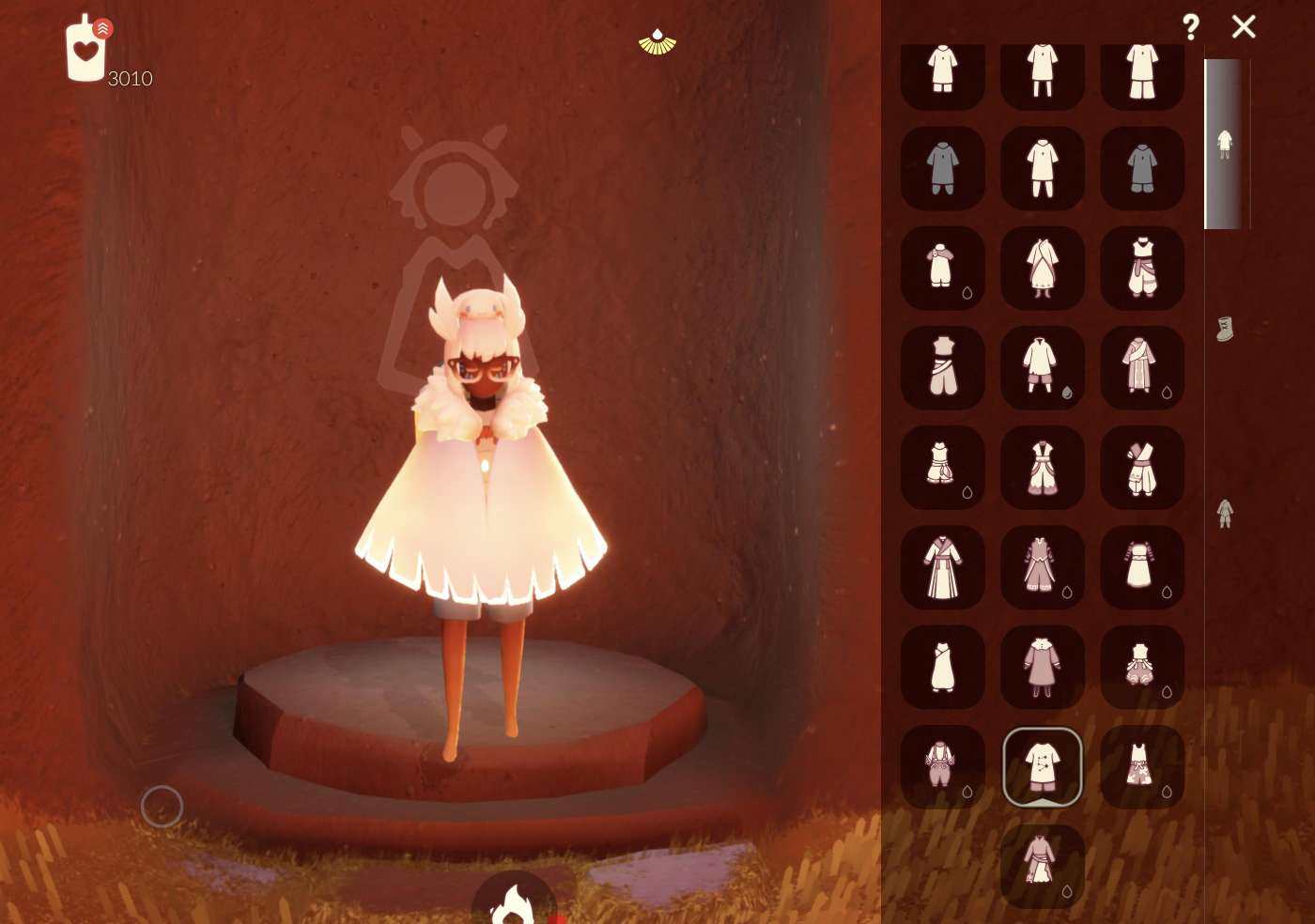1315x924 pixels.
Task: Open the question mark help
Action: [1190, 27]
